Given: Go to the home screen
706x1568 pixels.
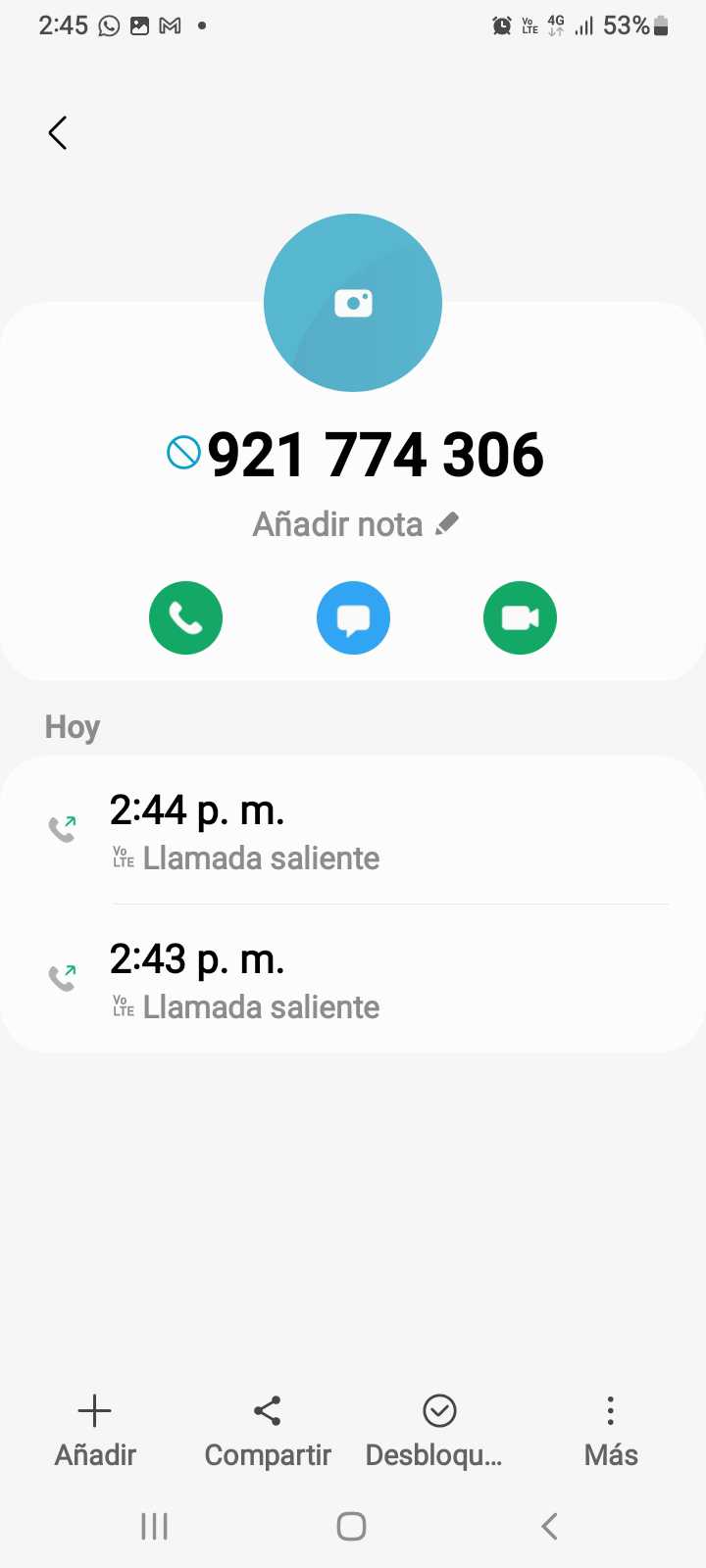Looking at the screenshot, I should (352, 1526).
